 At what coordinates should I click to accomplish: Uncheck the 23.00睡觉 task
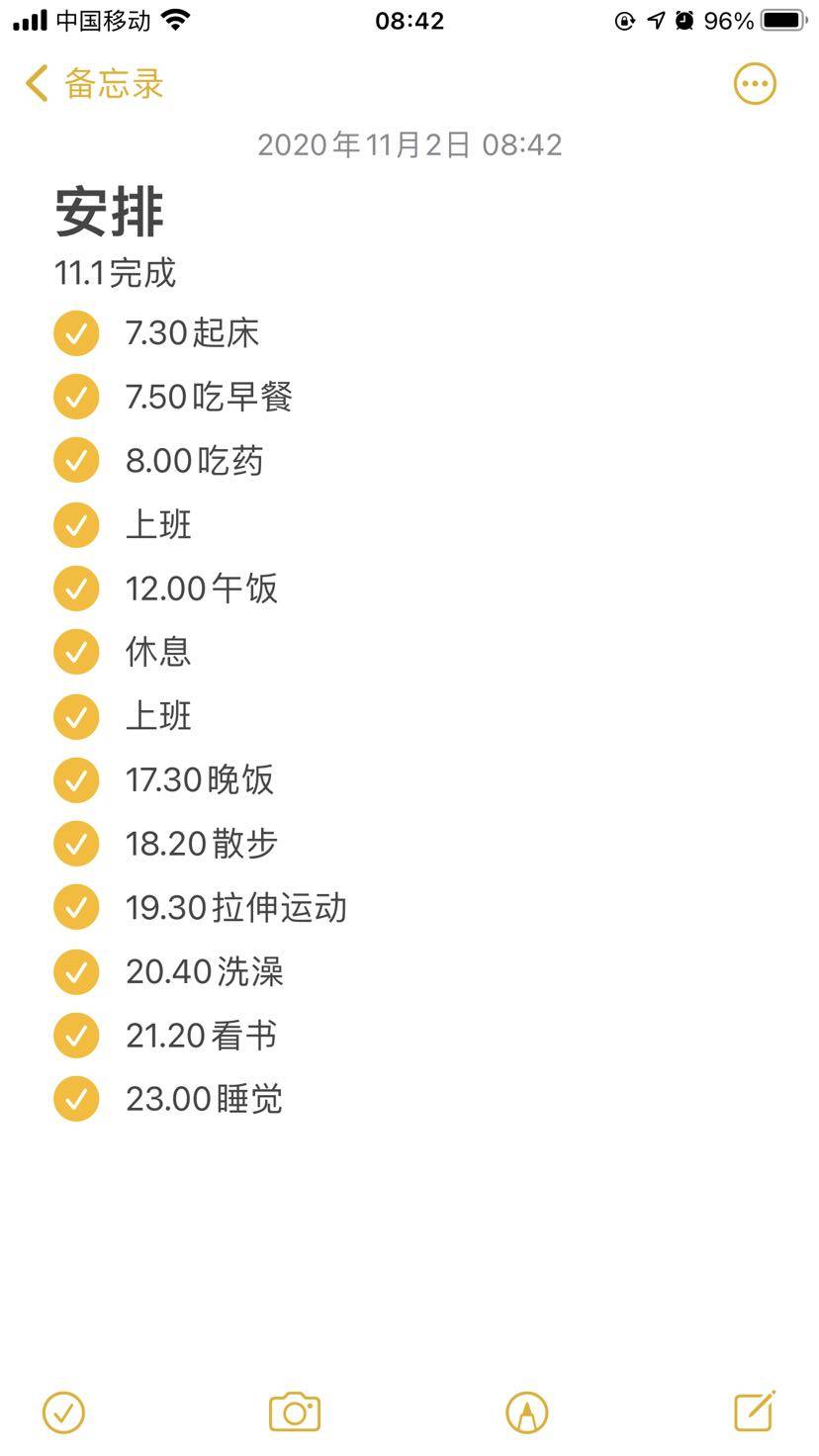tap(76, 1099)
